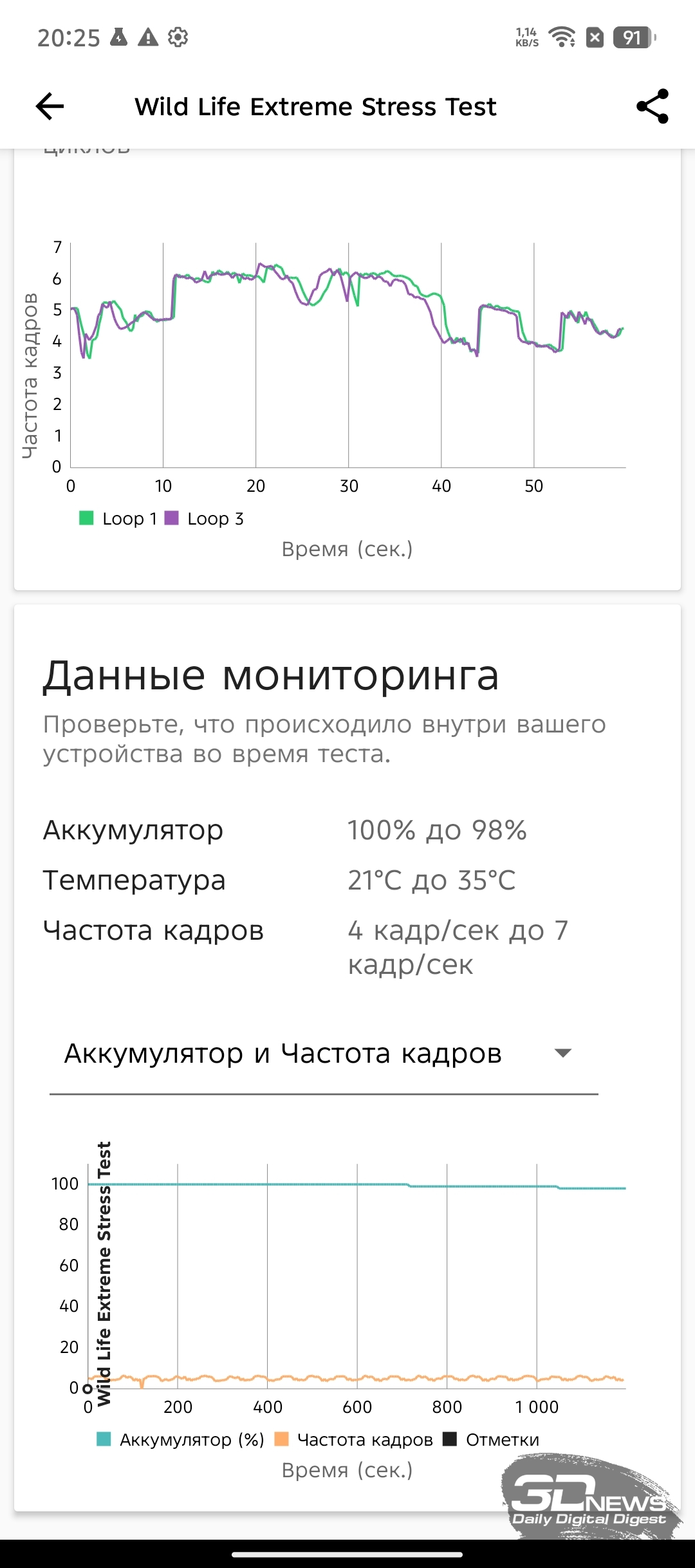Image resolution: width=695 pixels, height=1568 pixels.
Task: Toggle Loop 1 in the chart legend
Action: 118,519
